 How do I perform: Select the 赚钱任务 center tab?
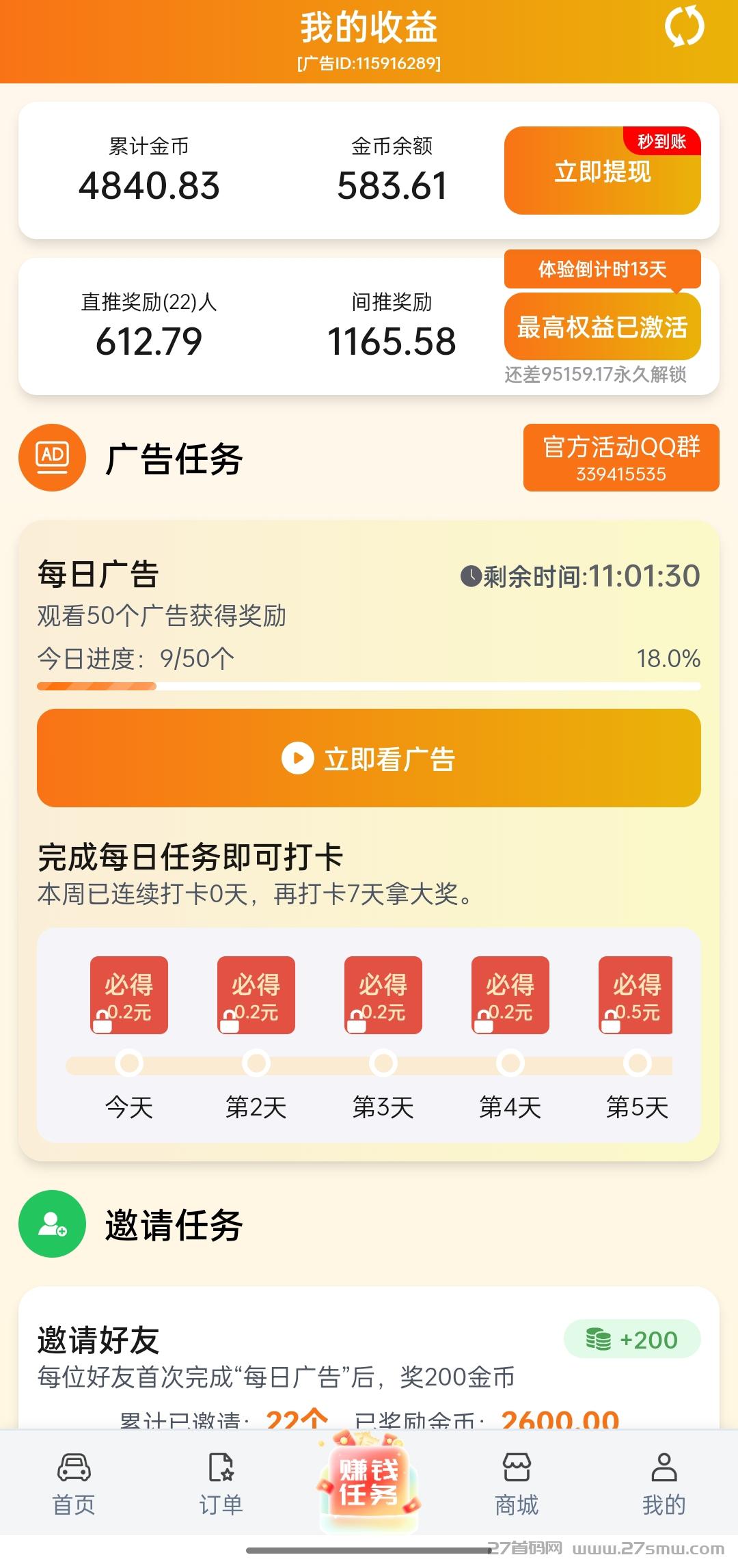(x=369, y=1481)
